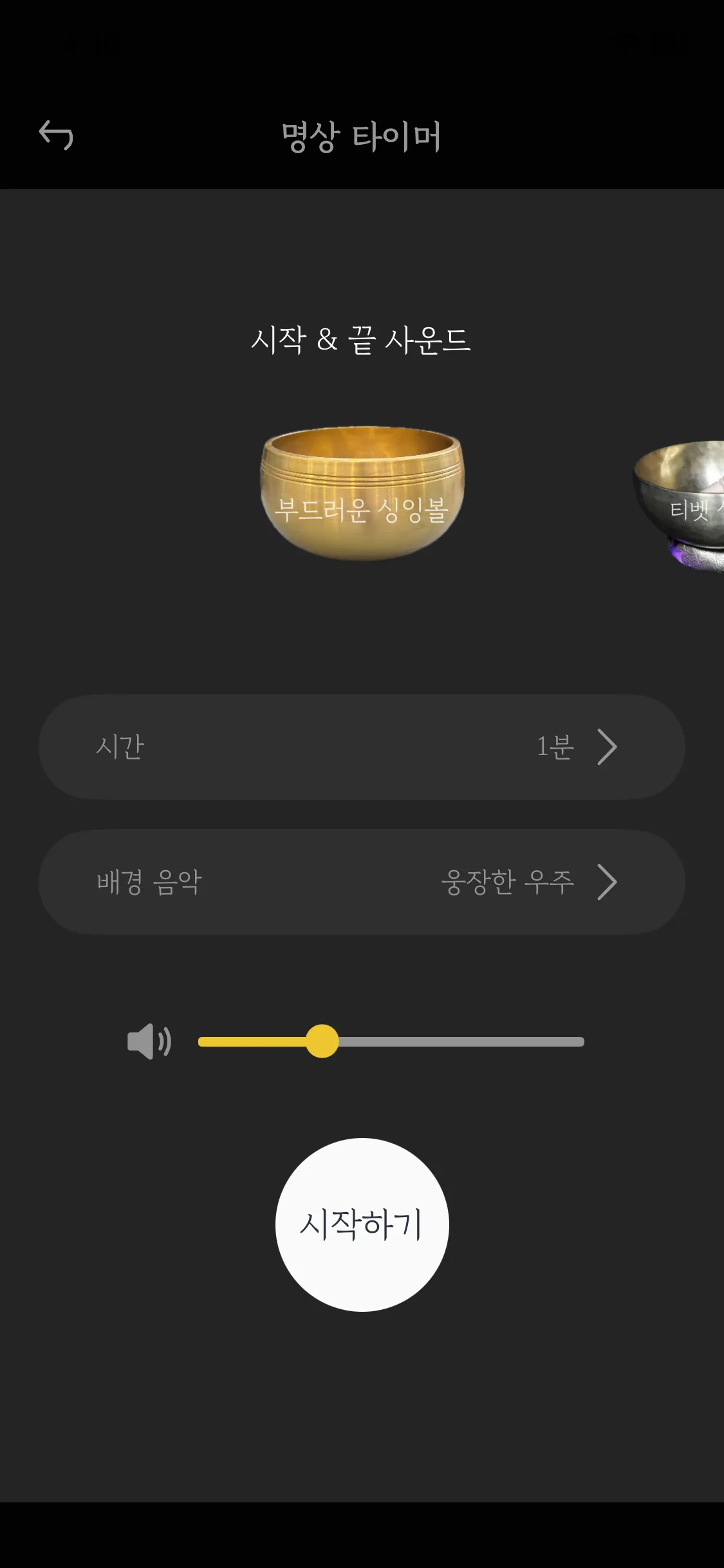Open the 시간 duration setting
Image resolution: width=724 pixels, height=1568 pixels.
pos(362,747)
